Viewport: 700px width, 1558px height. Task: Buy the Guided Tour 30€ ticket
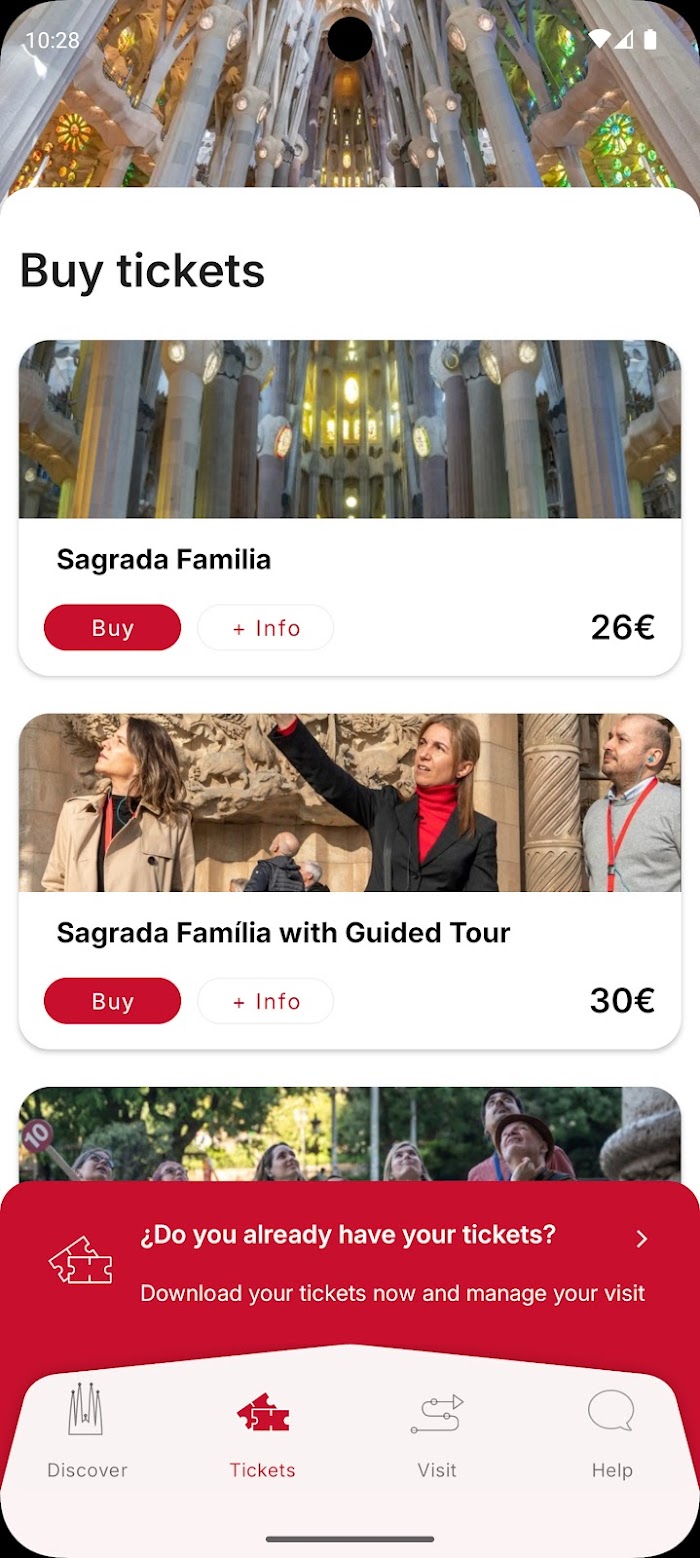click(x=112, y=1001)
